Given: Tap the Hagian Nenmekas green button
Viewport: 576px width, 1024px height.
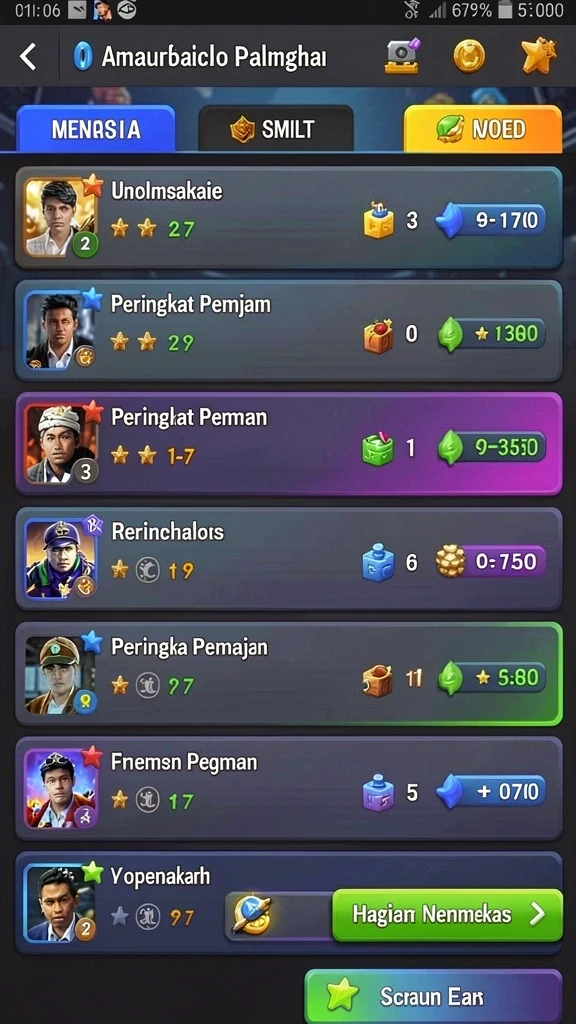Looking at the screenshot, I should [447, 915].
